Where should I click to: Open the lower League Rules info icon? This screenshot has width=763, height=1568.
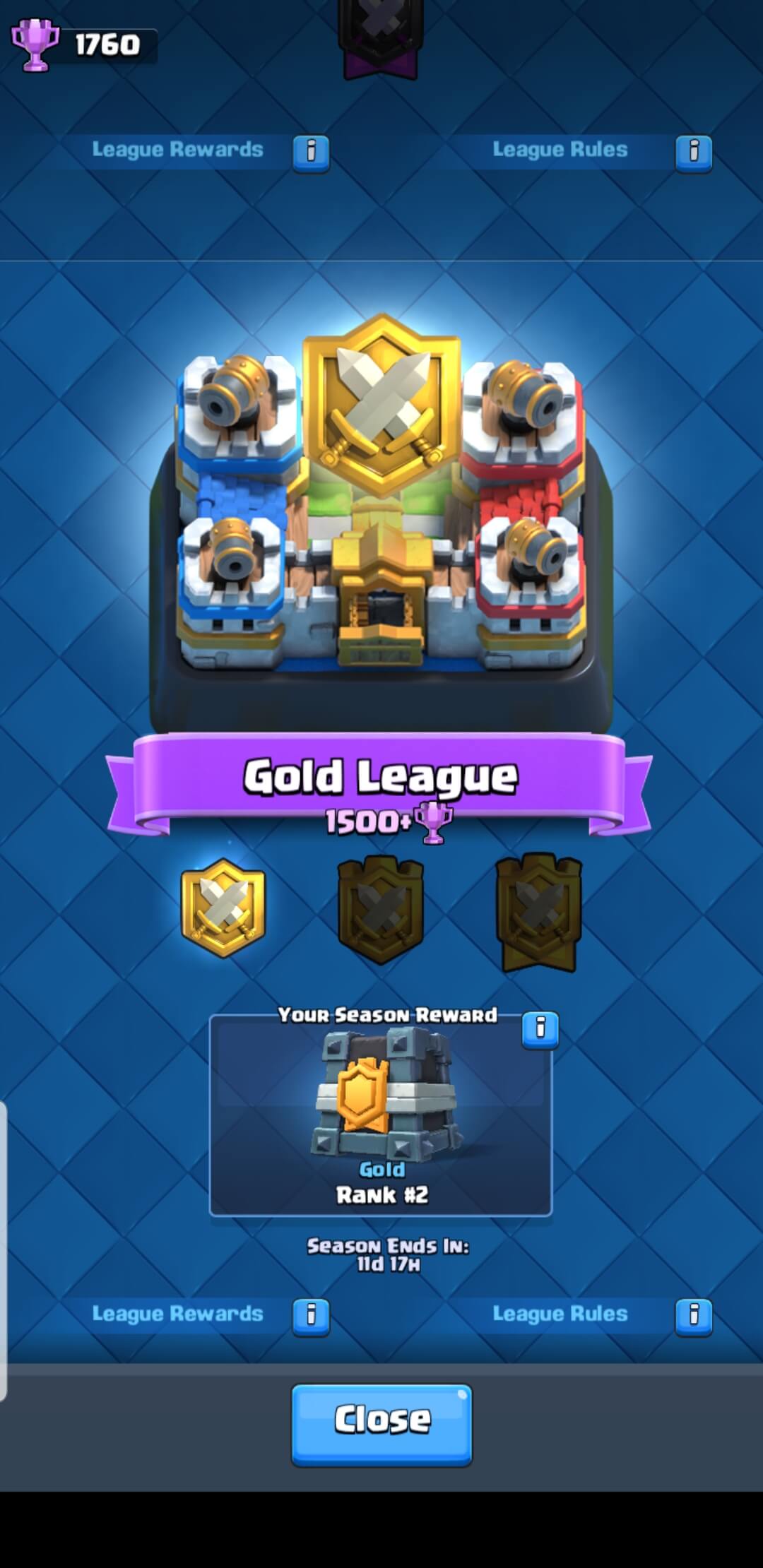(694, 1316)
